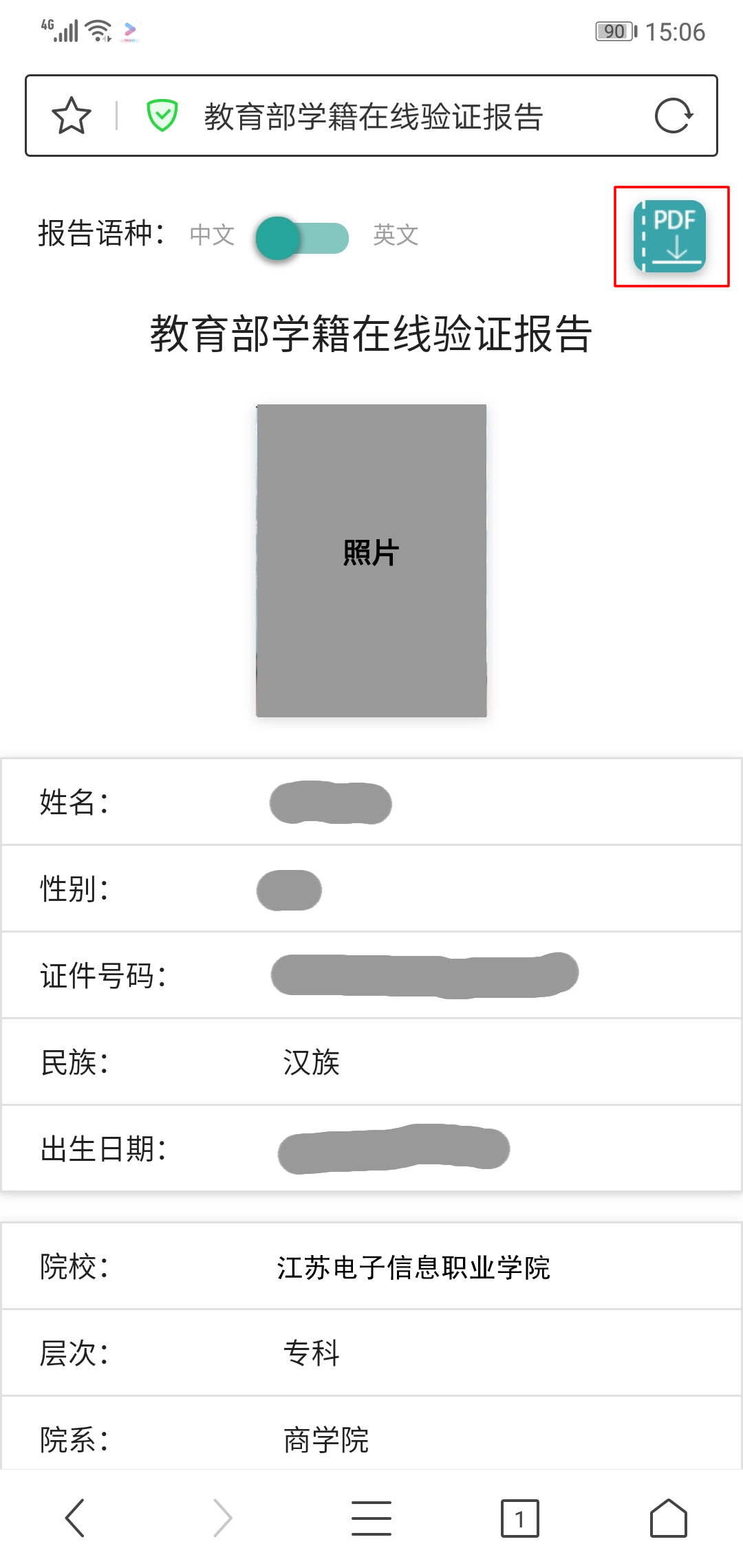Tap the green security shield icon
The width and height of the screenshot is (743, 1568).
[x=162, y=116]
